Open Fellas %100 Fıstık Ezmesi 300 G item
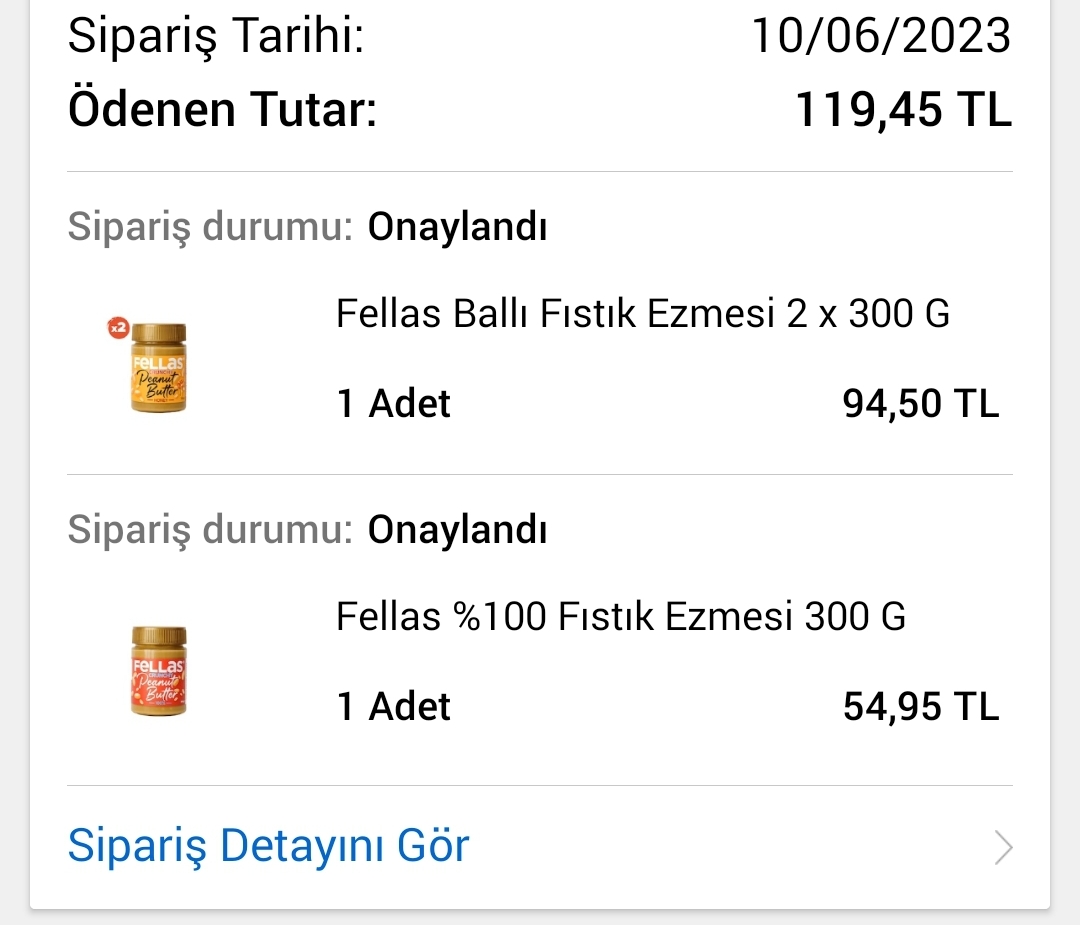 620,617
